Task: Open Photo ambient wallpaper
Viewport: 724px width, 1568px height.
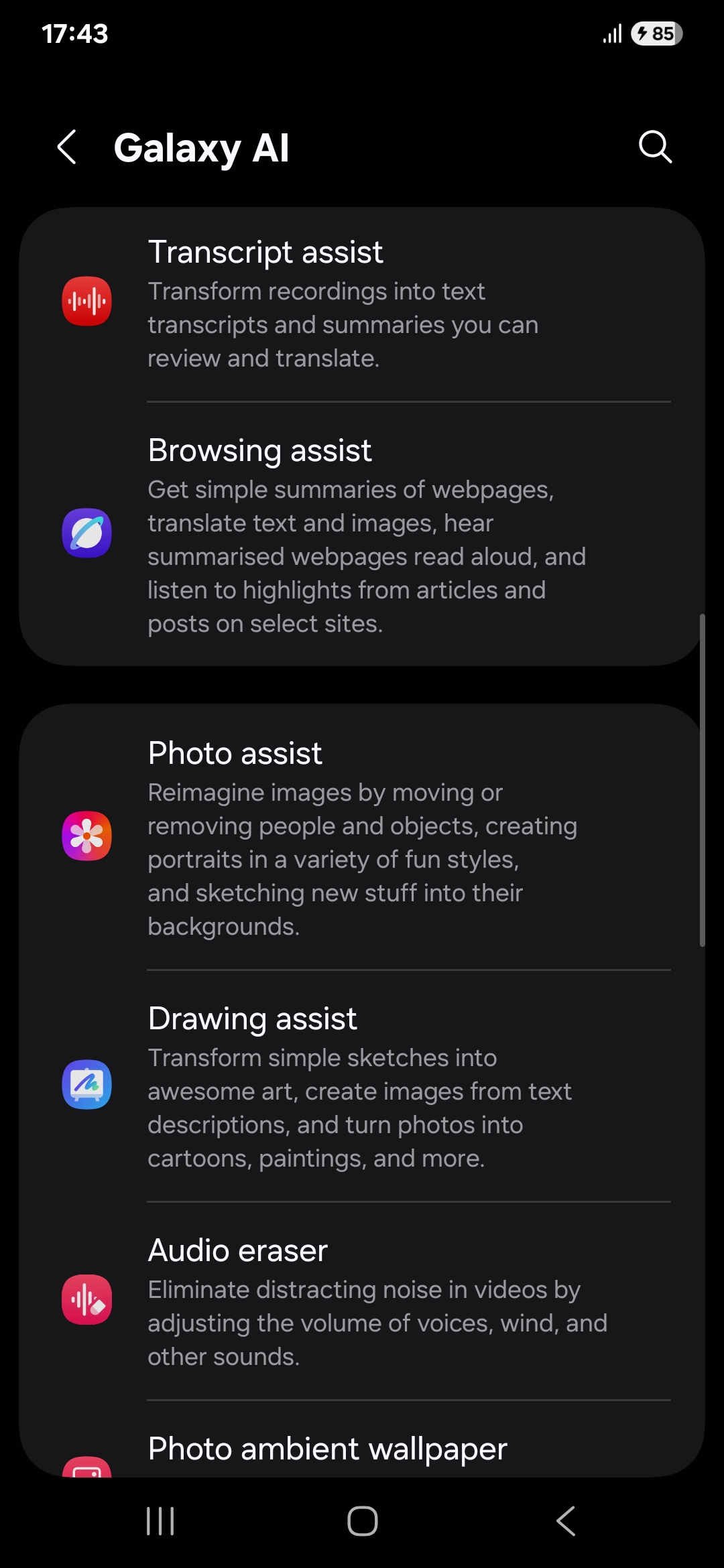Action: pyautogui.click(x=362, y=1450)
